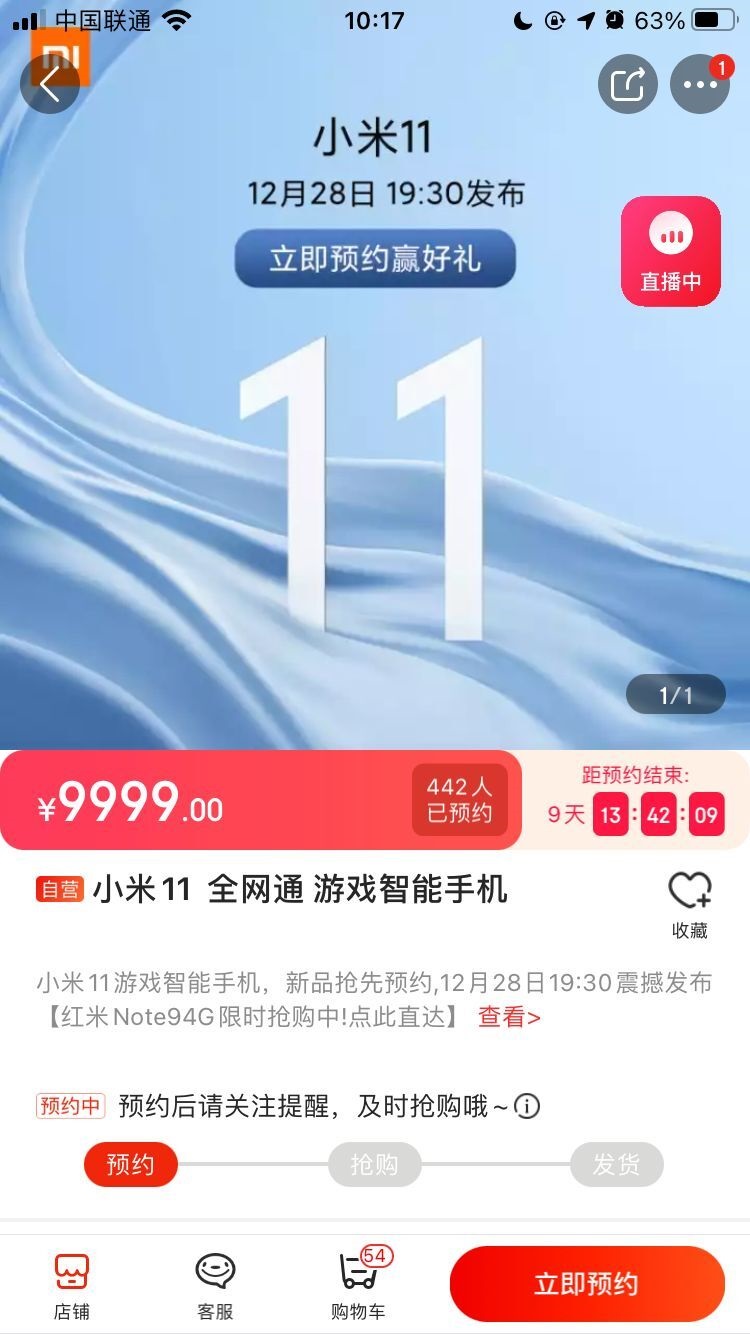750x1334 pixels.
Task: Go back using the arrow icon
Action: [50, 84]
